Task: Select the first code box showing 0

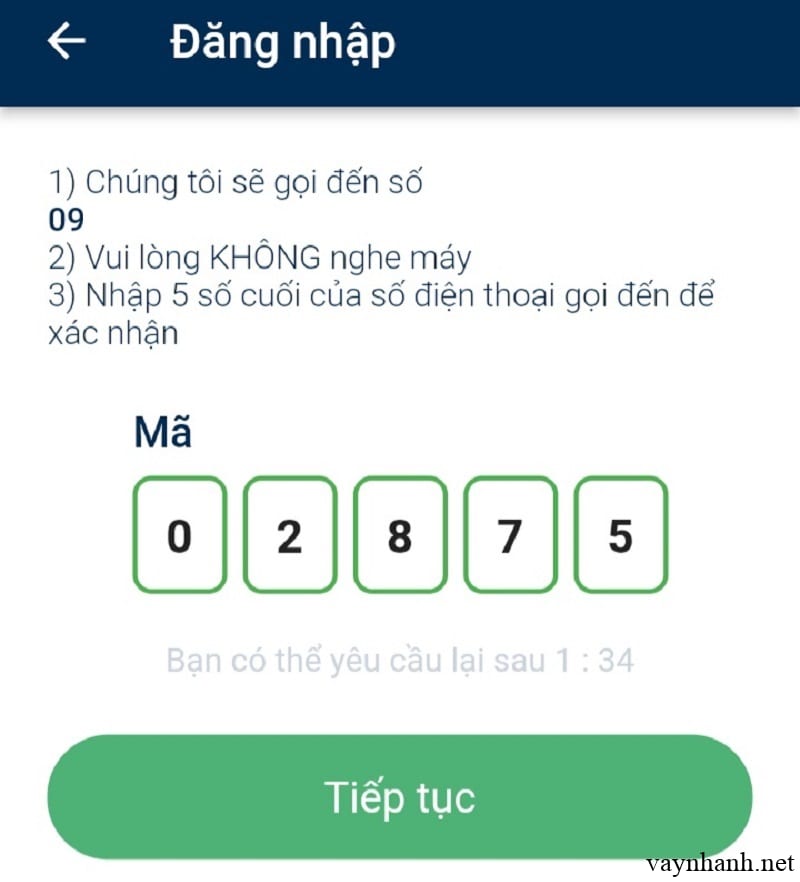Action: (179, 535)
